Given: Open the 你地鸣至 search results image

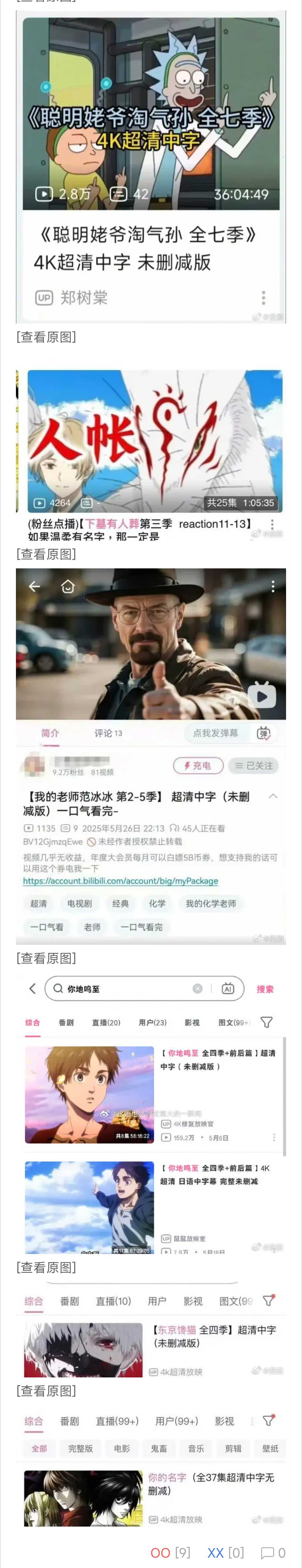Looking at the screenshot, I should coord(151,1114).
